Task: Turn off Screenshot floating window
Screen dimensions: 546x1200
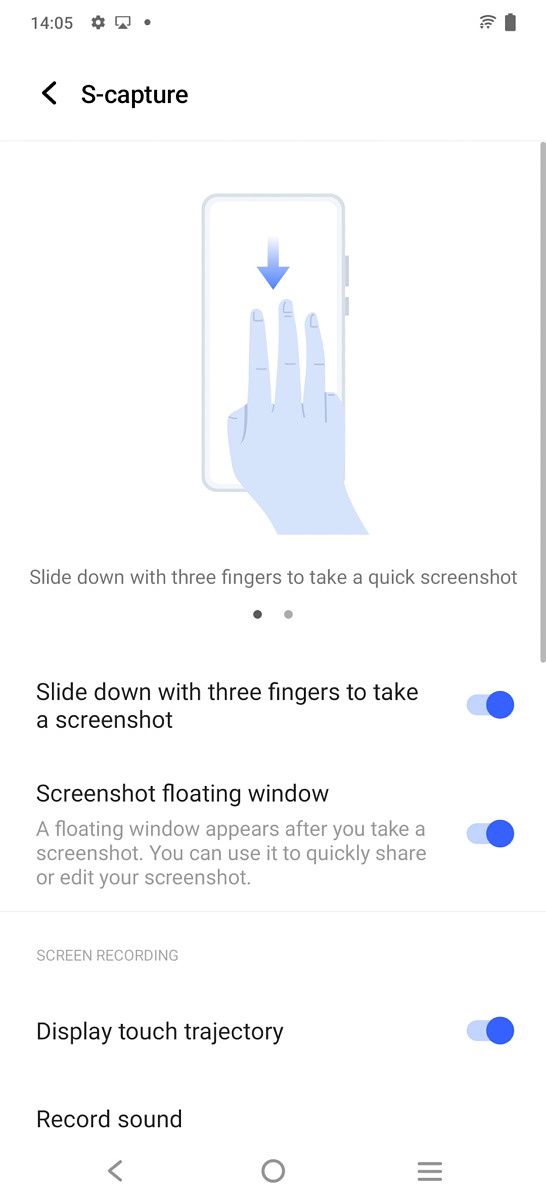Action: point(490,833)
